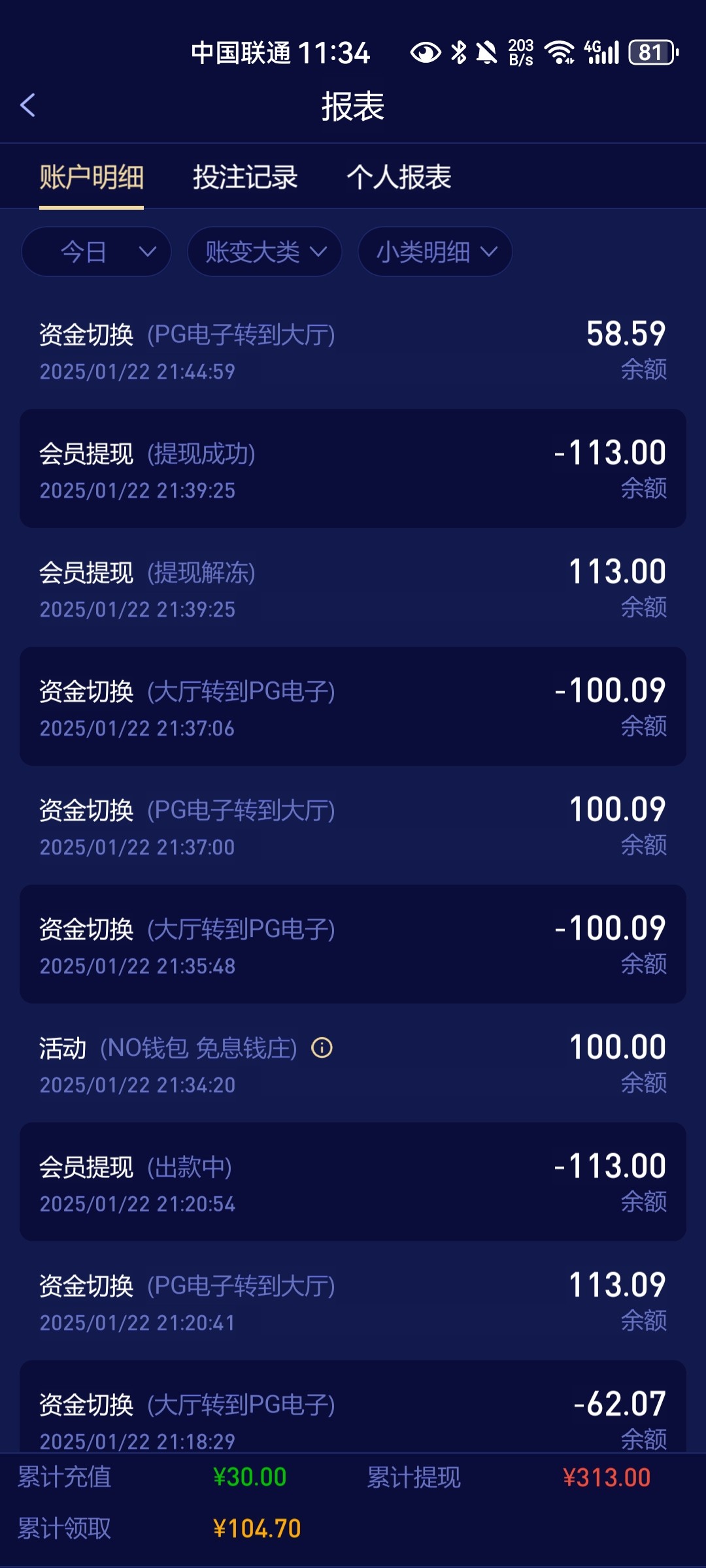Go back using the top-left arrow

27,105
